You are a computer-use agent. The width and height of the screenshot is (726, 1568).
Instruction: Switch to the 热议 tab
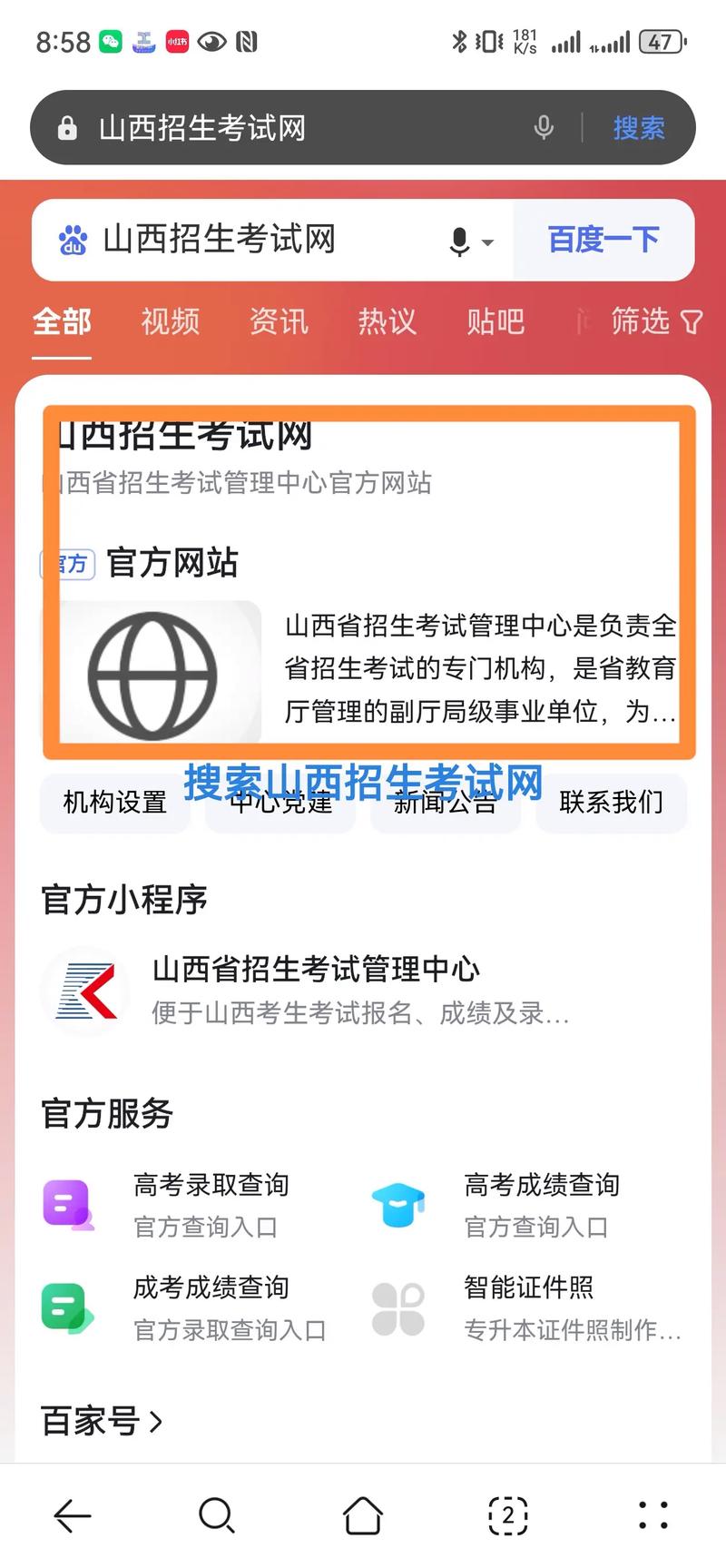pyautogui.click(x=387, y=322)
